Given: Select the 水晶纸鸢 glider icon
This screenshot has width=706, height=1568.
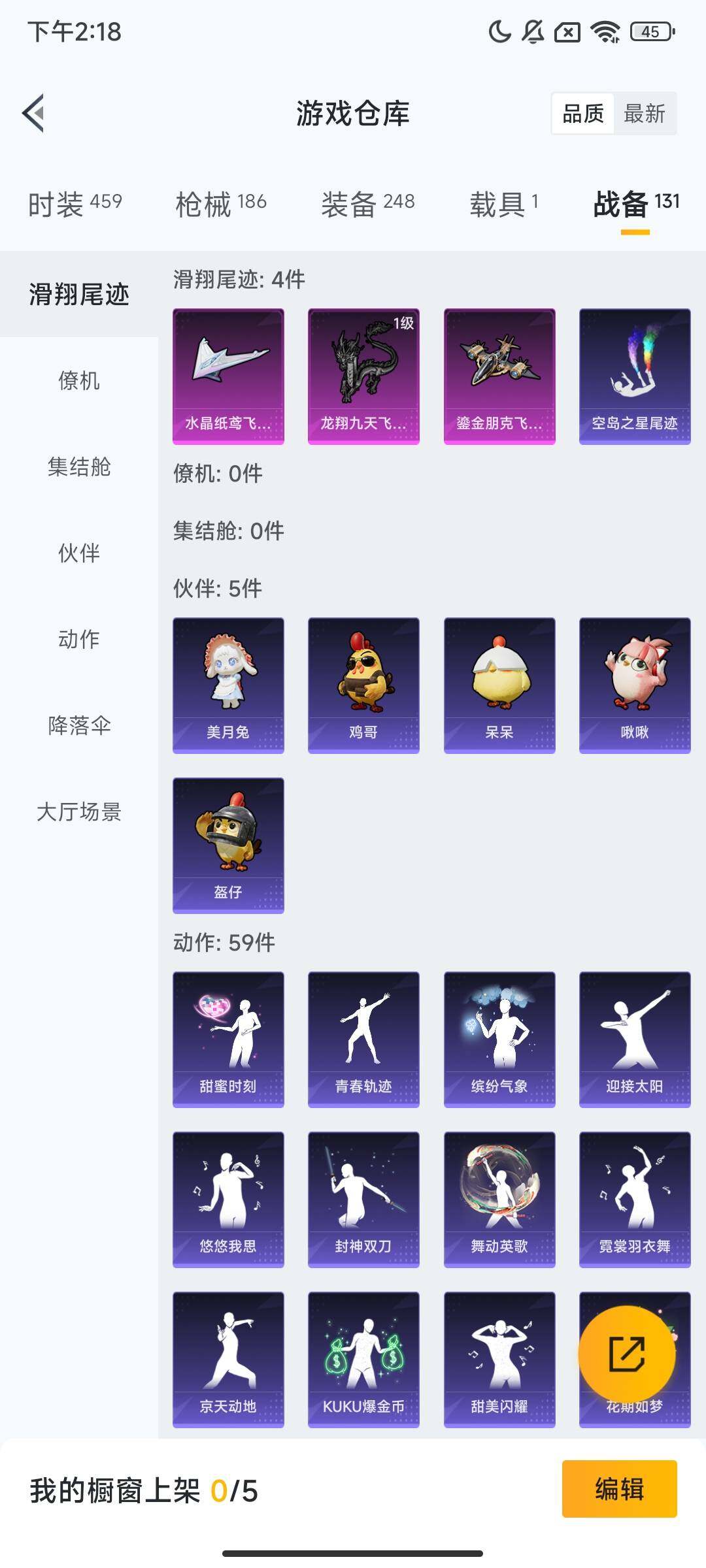Looking at the screenshot, I should pos(228,374).
